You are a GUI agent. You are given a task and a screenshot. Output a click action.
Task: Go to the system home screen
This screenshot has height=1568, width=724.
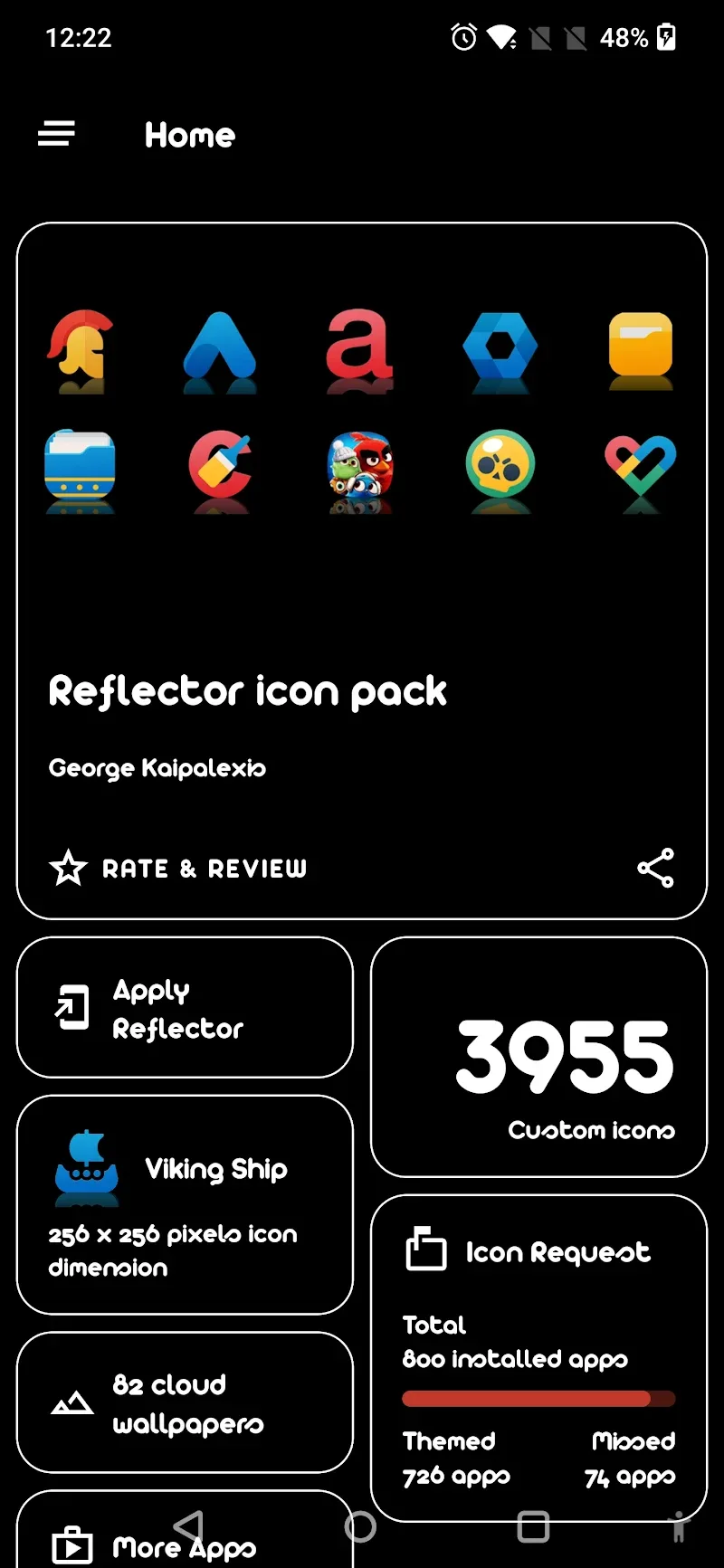[360, 1527]
